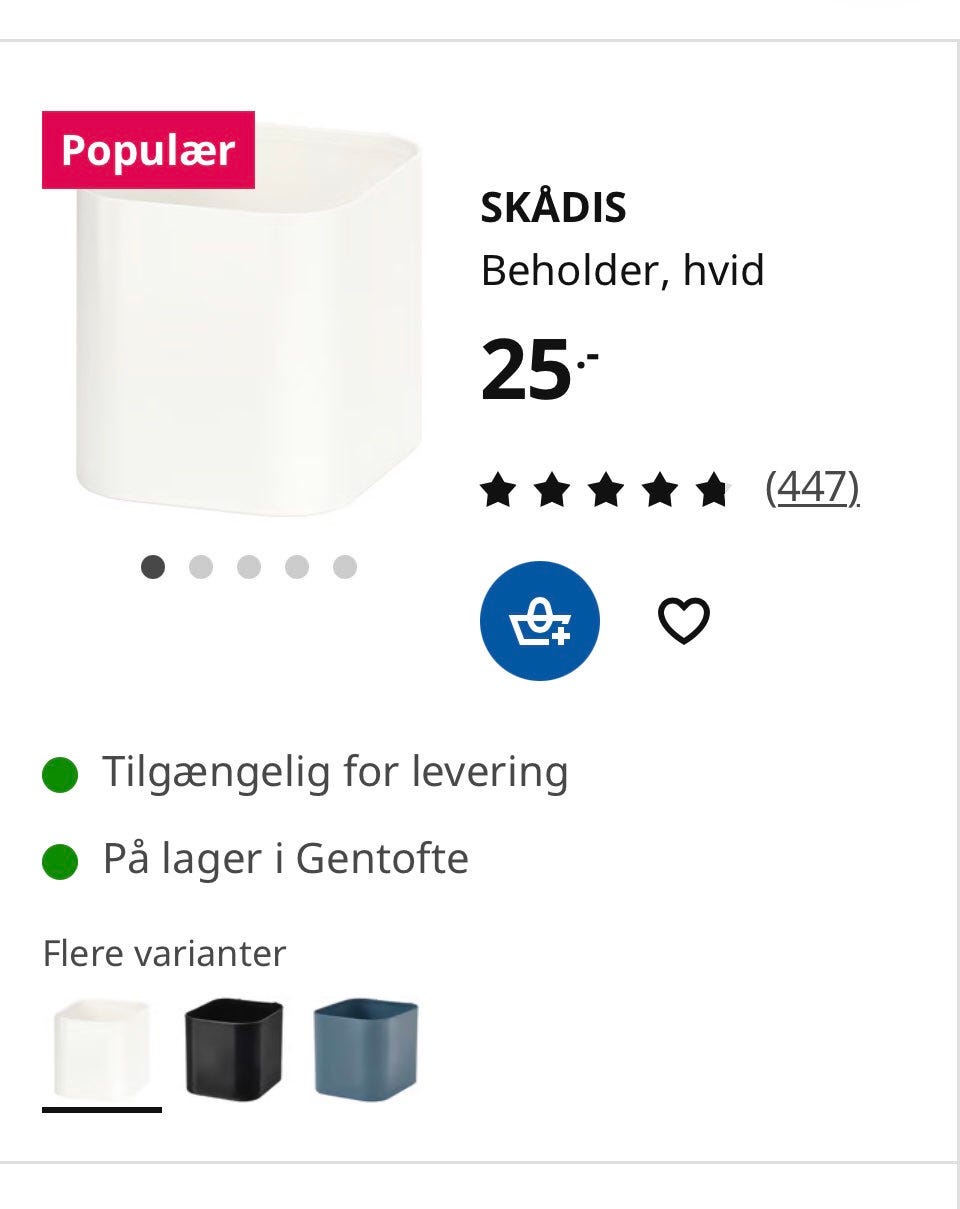Click the star rating row
Viewport: 960px width, 1209px height.
(605, 489)
